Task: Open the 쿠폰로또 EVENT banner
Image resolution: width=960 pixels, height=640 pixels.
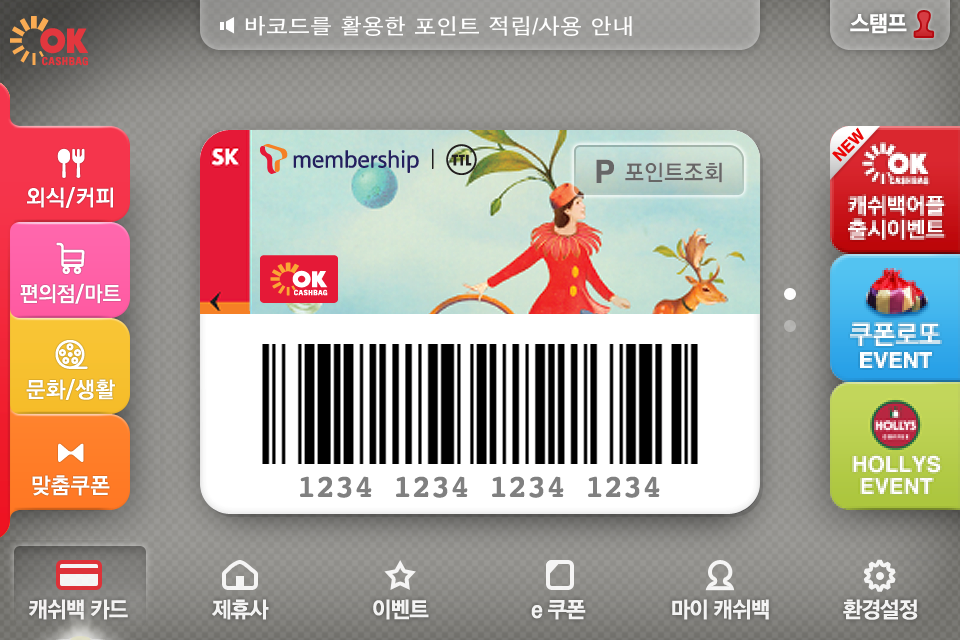Action: point(895,316)
